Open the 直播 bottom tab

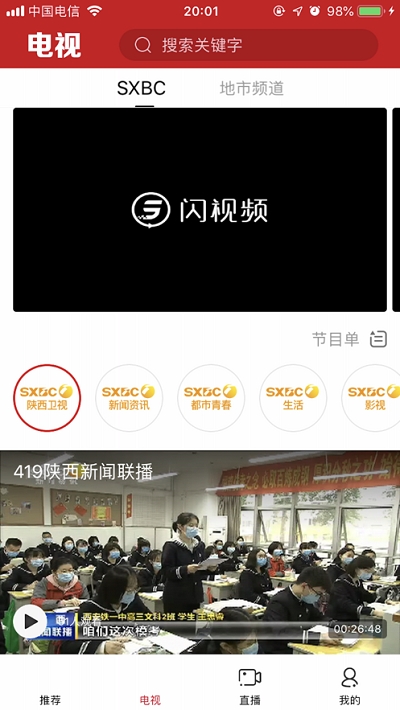(x=250, y=688)
